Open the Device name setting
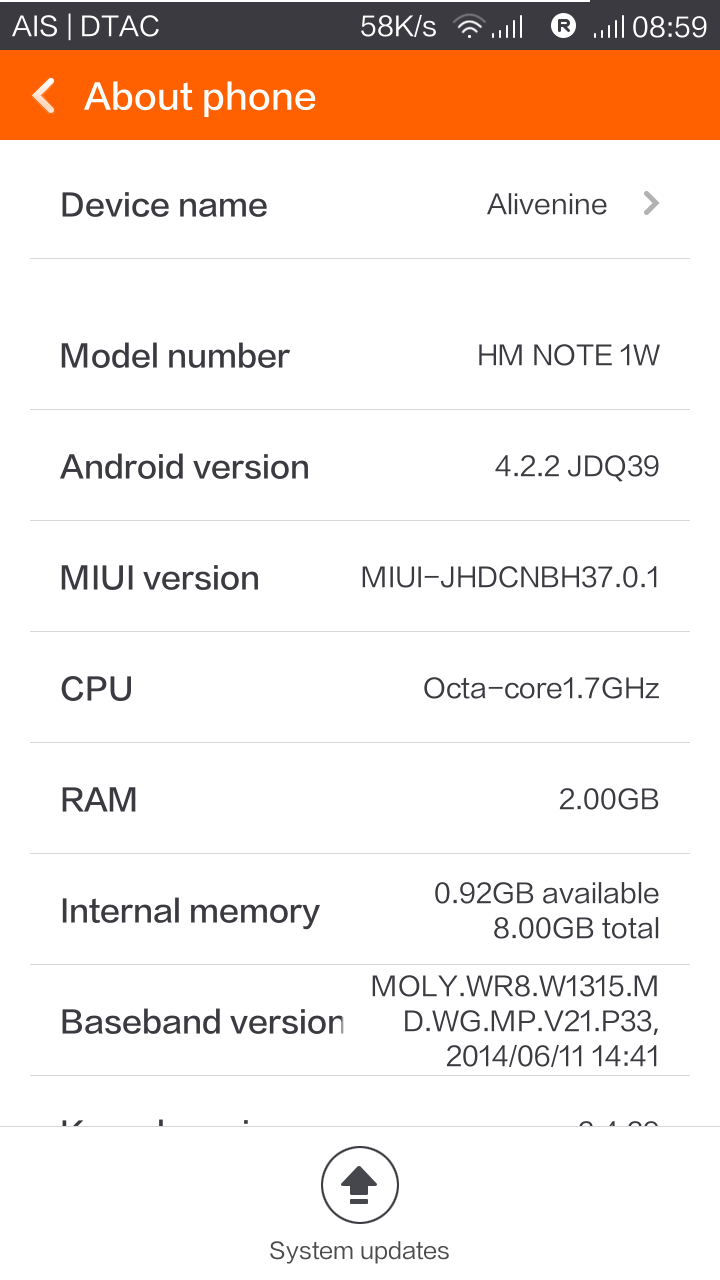This screenshot has height=1280, width=720. pos(360,205)
